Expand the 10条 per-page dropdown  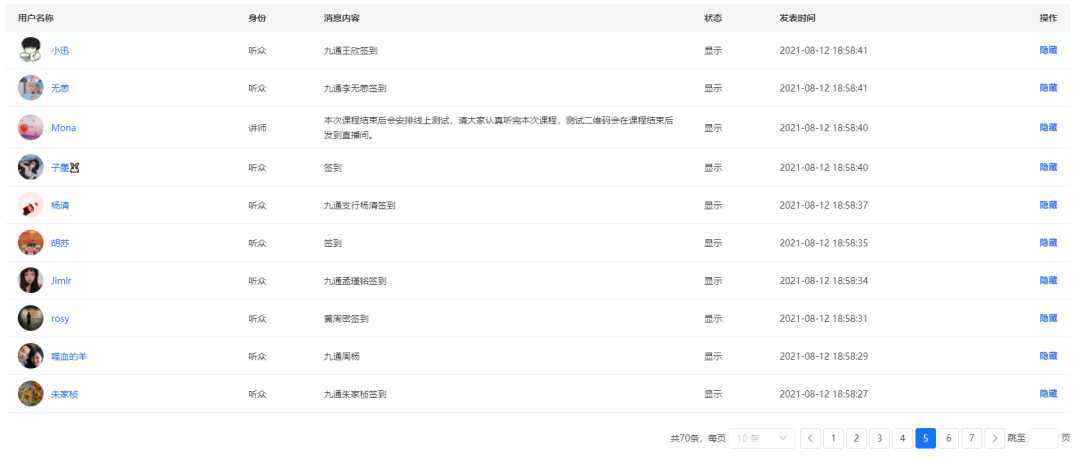[762, 438]
